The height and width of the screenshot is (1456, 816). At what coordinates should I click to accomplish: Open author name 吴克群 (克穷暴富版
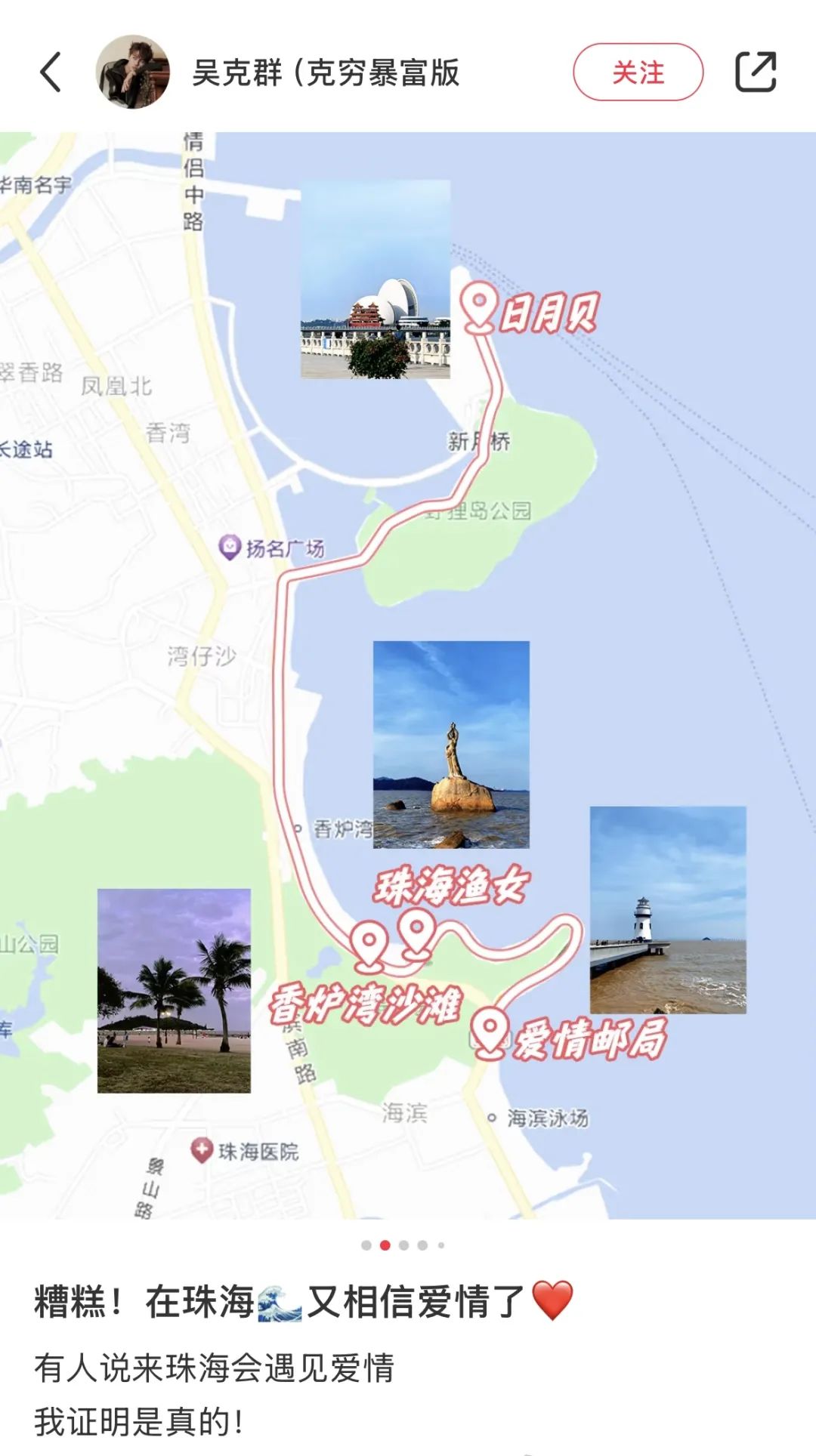tap(326, 73)
